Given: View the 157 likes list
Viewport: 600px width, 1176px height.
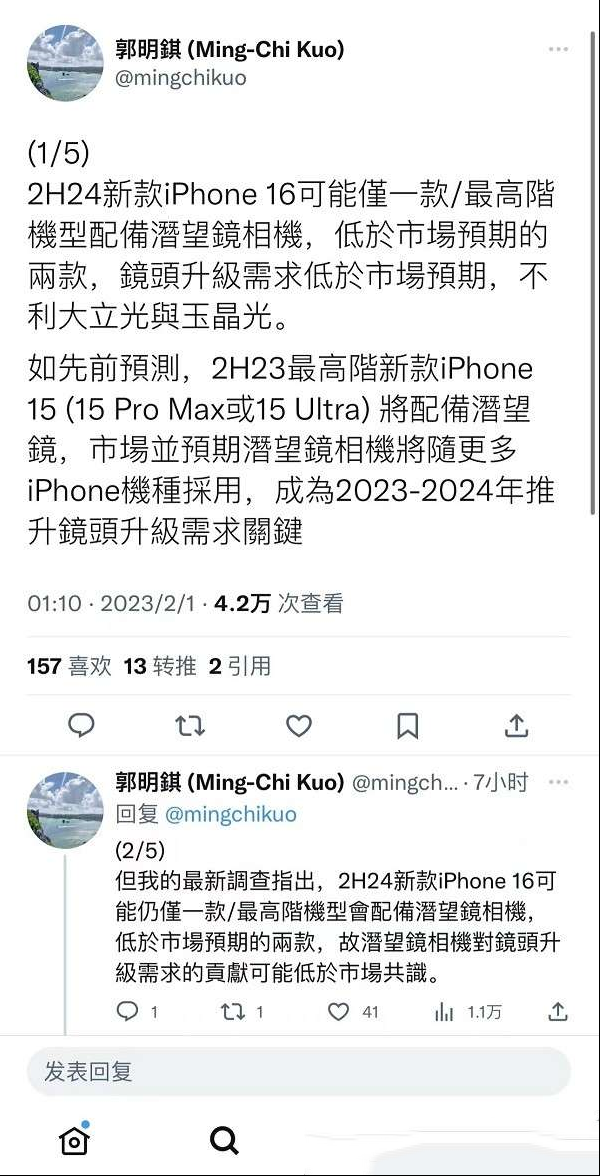Looking at the screenshot, I should (69, 666).
